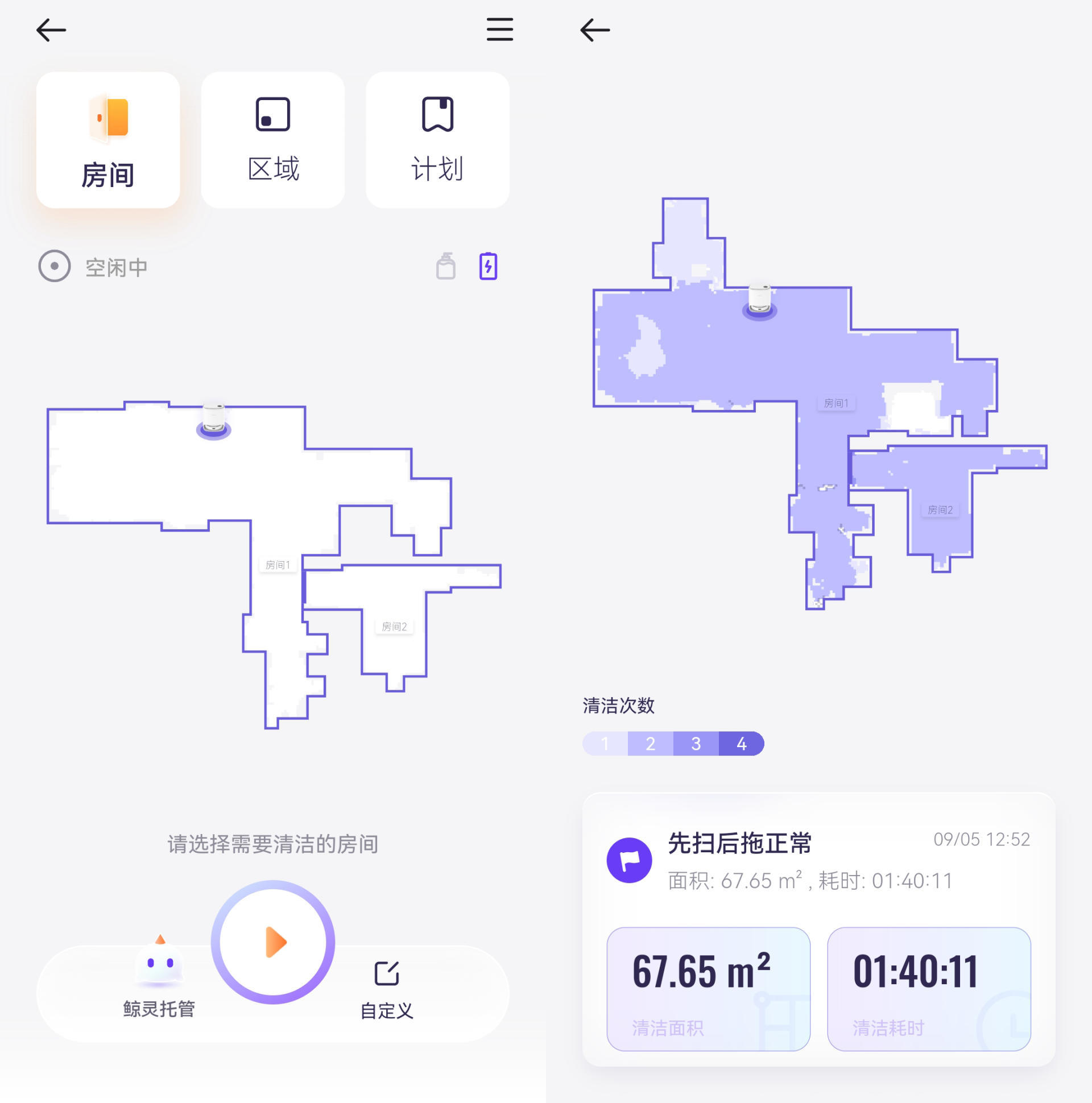Switch to the 房间 mode tab
The image size is (1092, 1103).
coord(108,140)
